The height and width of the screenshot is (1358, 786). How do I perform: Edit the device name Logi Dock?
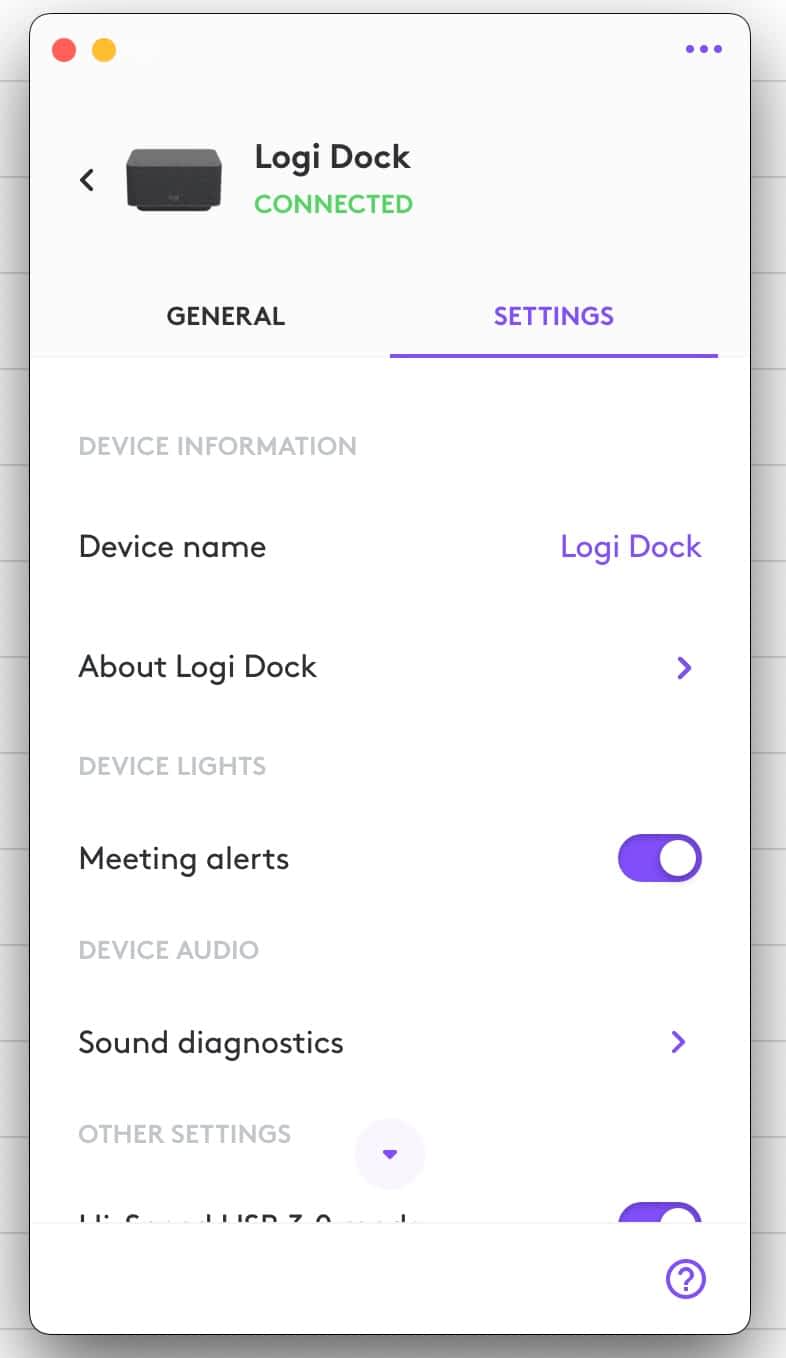click(x=631, y=547)
